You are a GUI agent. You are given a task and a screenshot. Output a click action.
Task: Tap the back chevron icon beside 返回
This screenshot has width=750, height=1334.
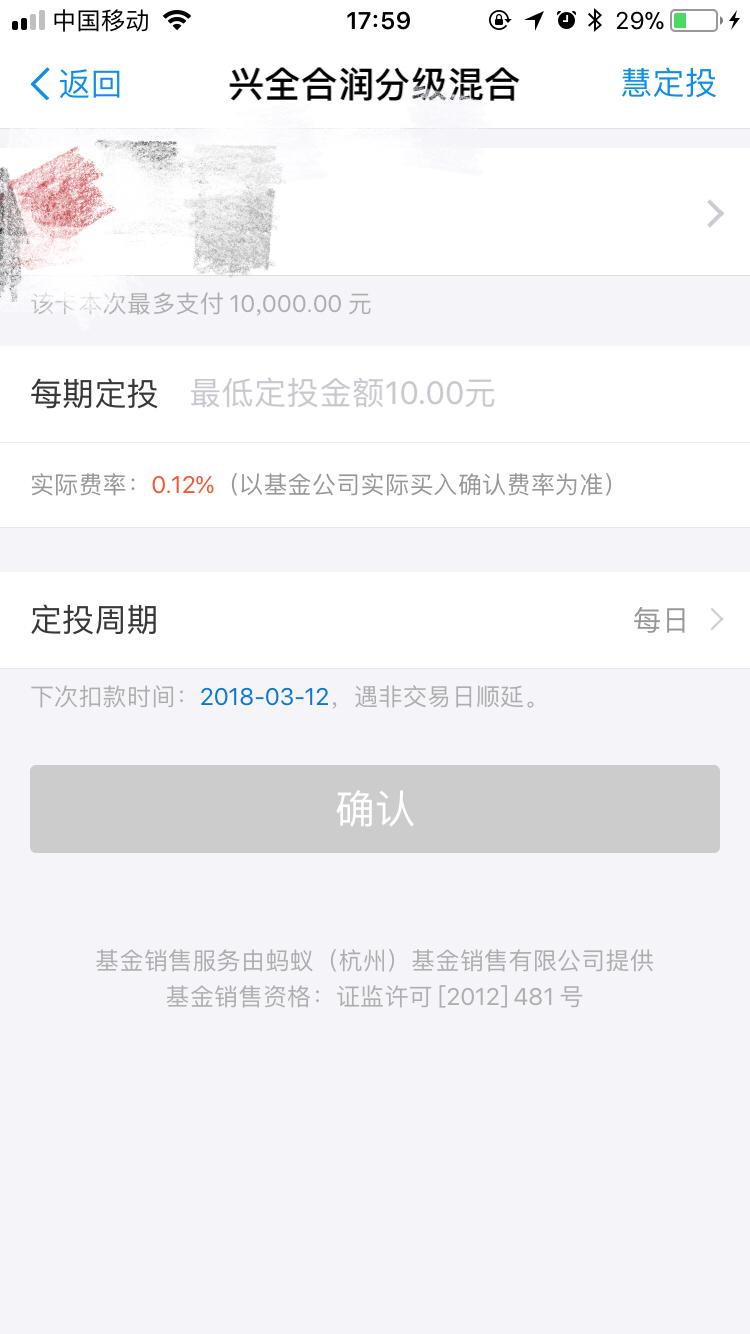click(x=38, y=84)
